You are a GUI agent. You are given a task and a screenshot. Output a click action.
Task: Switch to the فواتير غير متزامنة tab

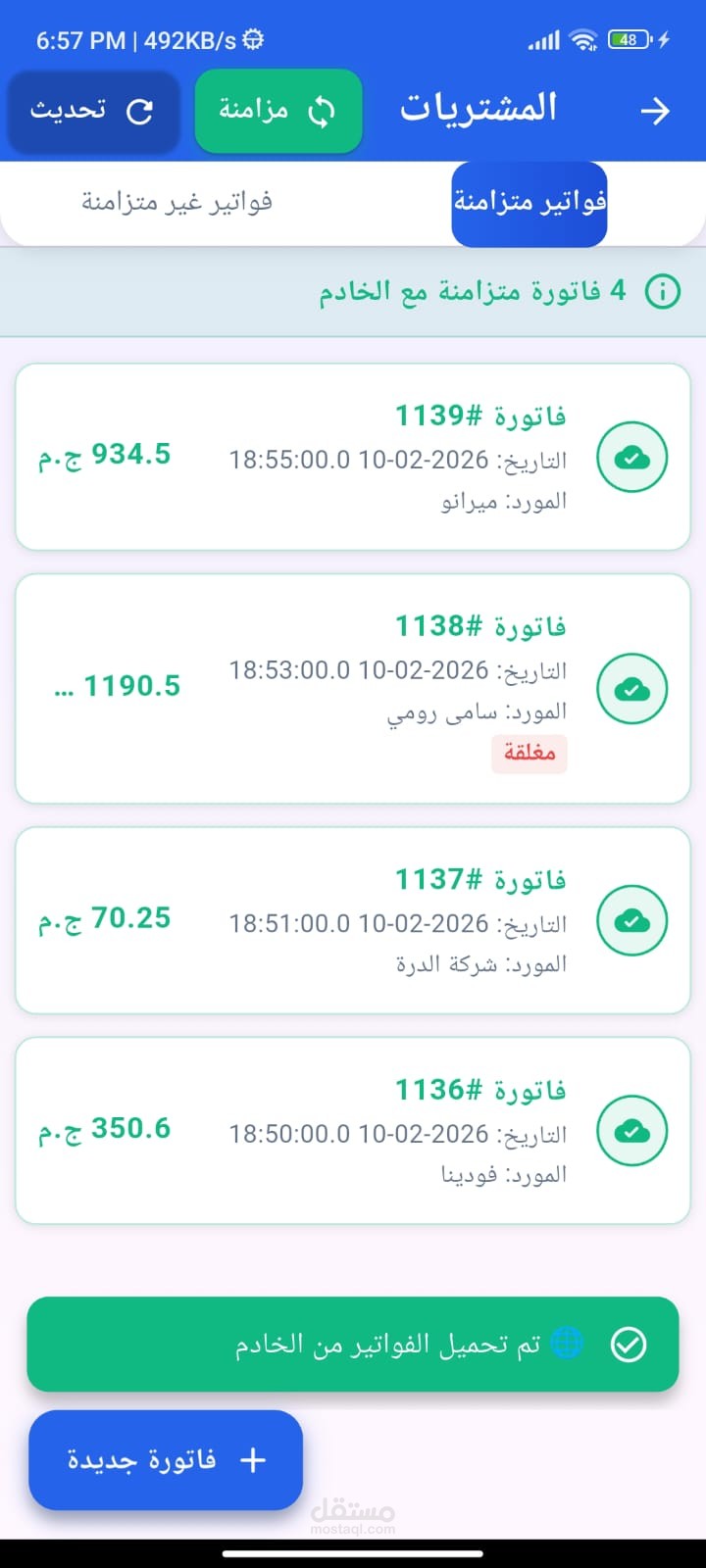point(176,203)
